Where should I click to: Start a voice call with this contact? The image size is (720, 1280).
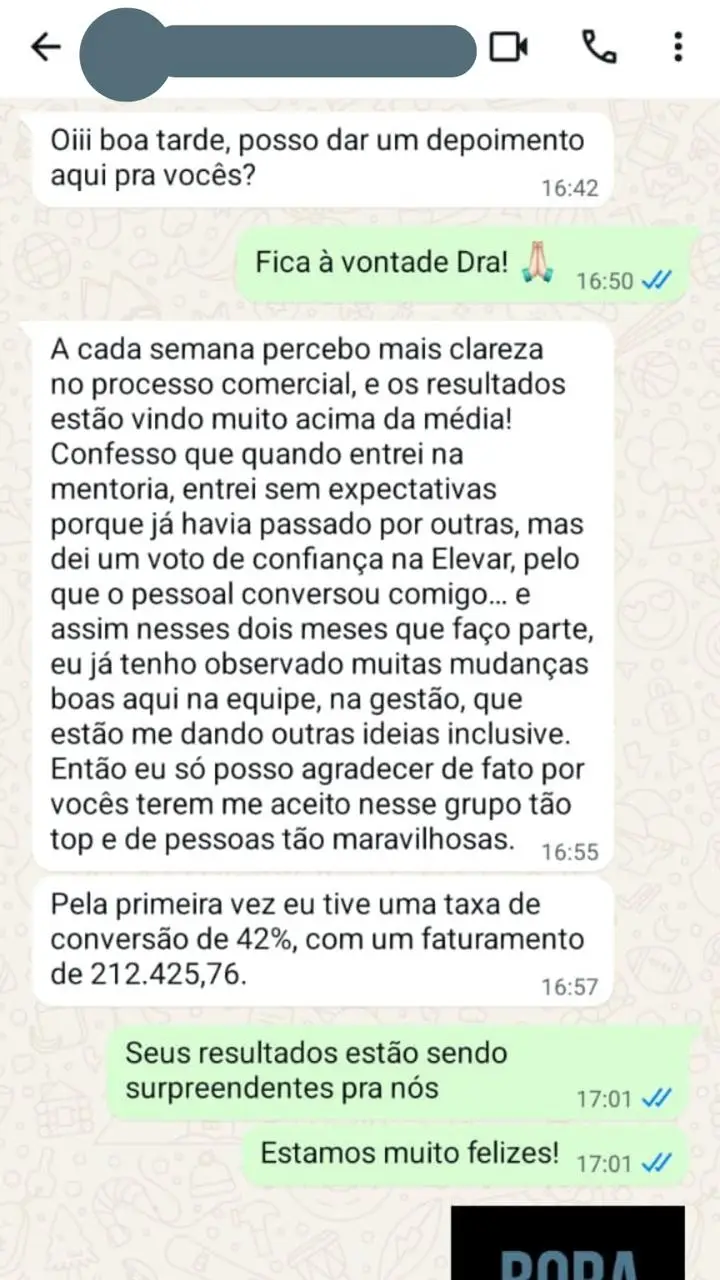pos(598,47)
